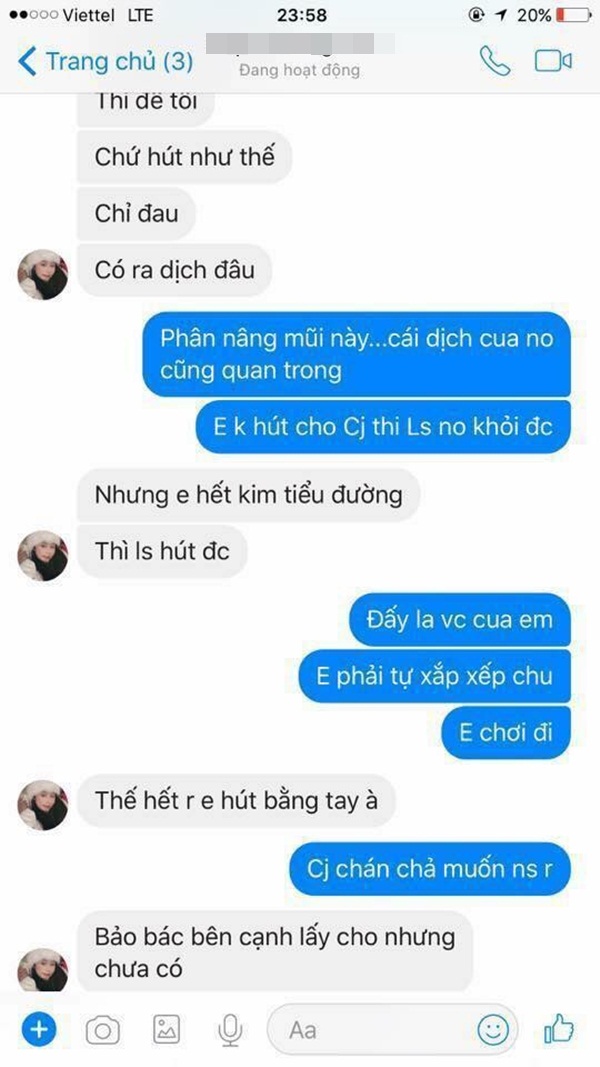Open the plus attachments menu
The width and height of the screenshot is (600, 1067).
(38, 1029)
